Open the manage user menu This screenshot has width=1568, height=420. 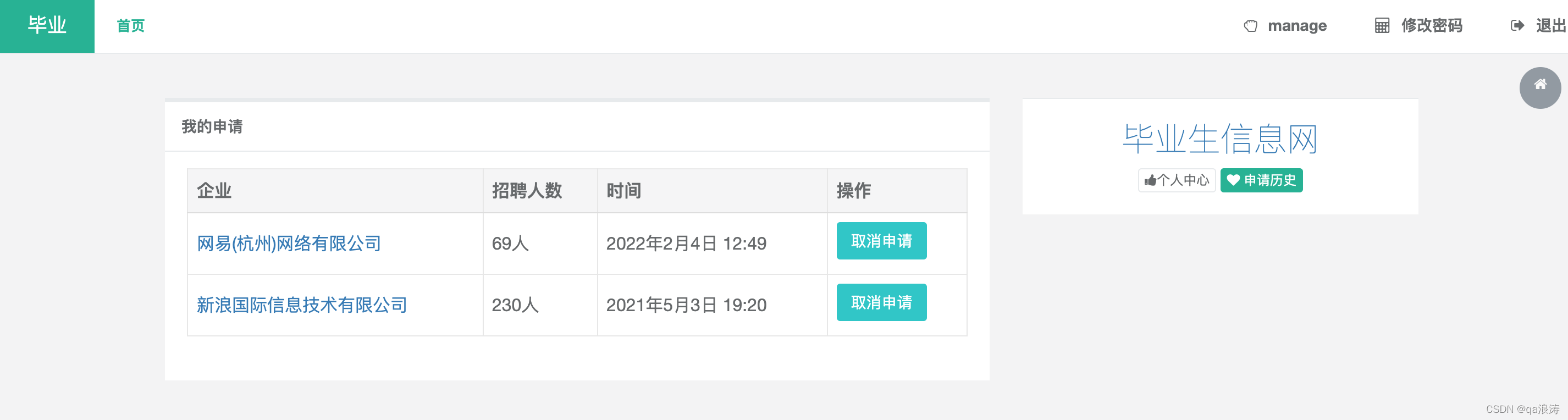[x=1285, y=26]
